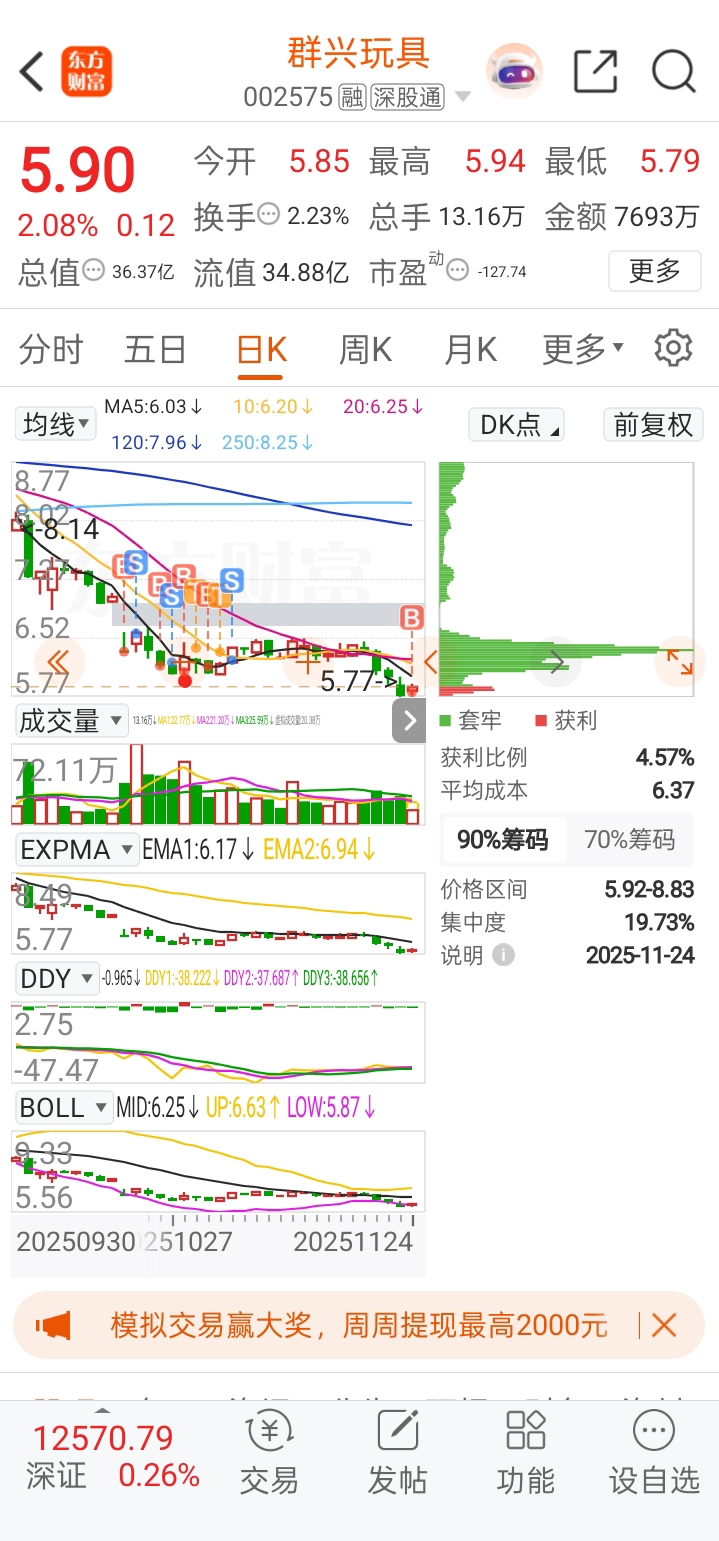Switch to the 分时 chart tab
Viewport: 719px width, 1541px height.
[51, 350]
